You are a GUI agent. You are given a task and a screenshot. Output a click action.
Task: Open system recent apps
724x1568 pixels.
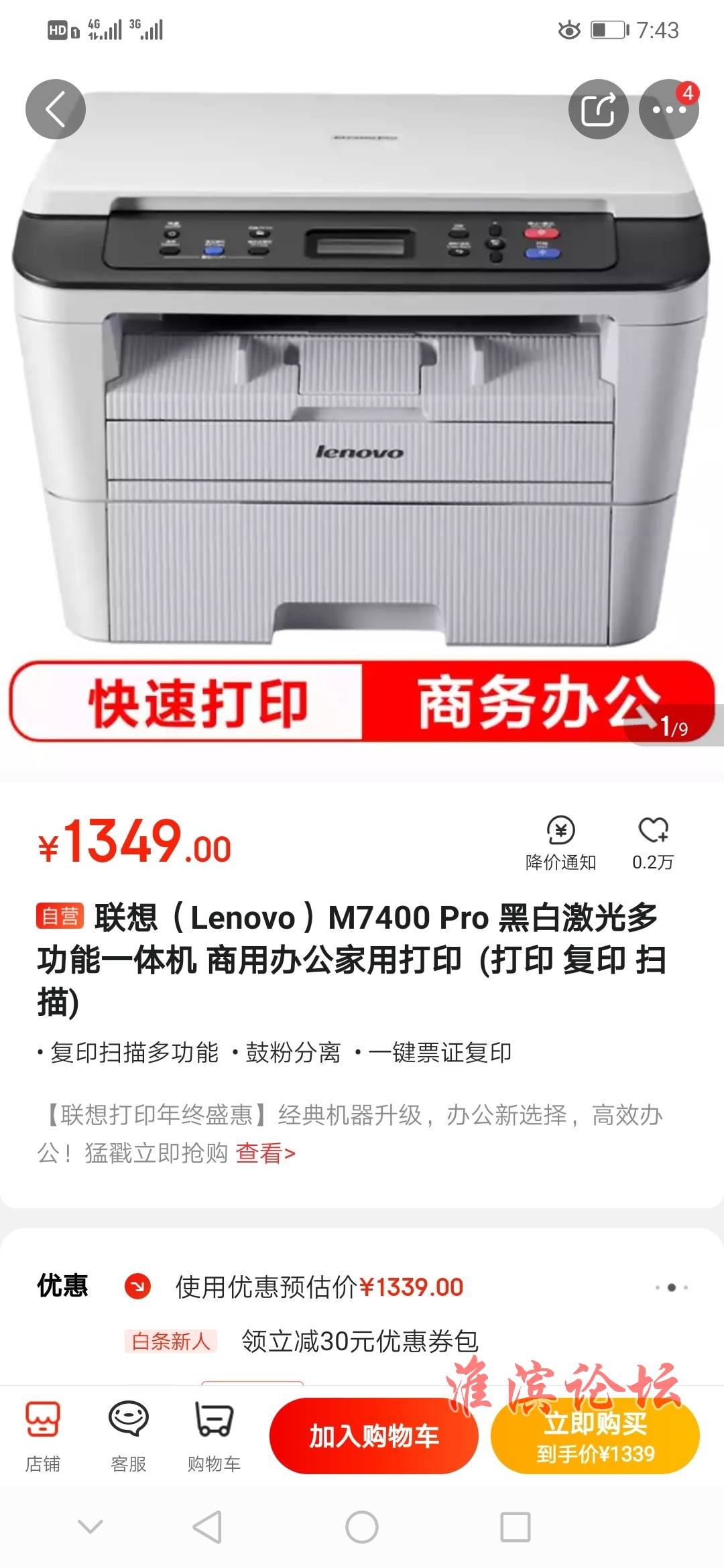coord(516,1528)
